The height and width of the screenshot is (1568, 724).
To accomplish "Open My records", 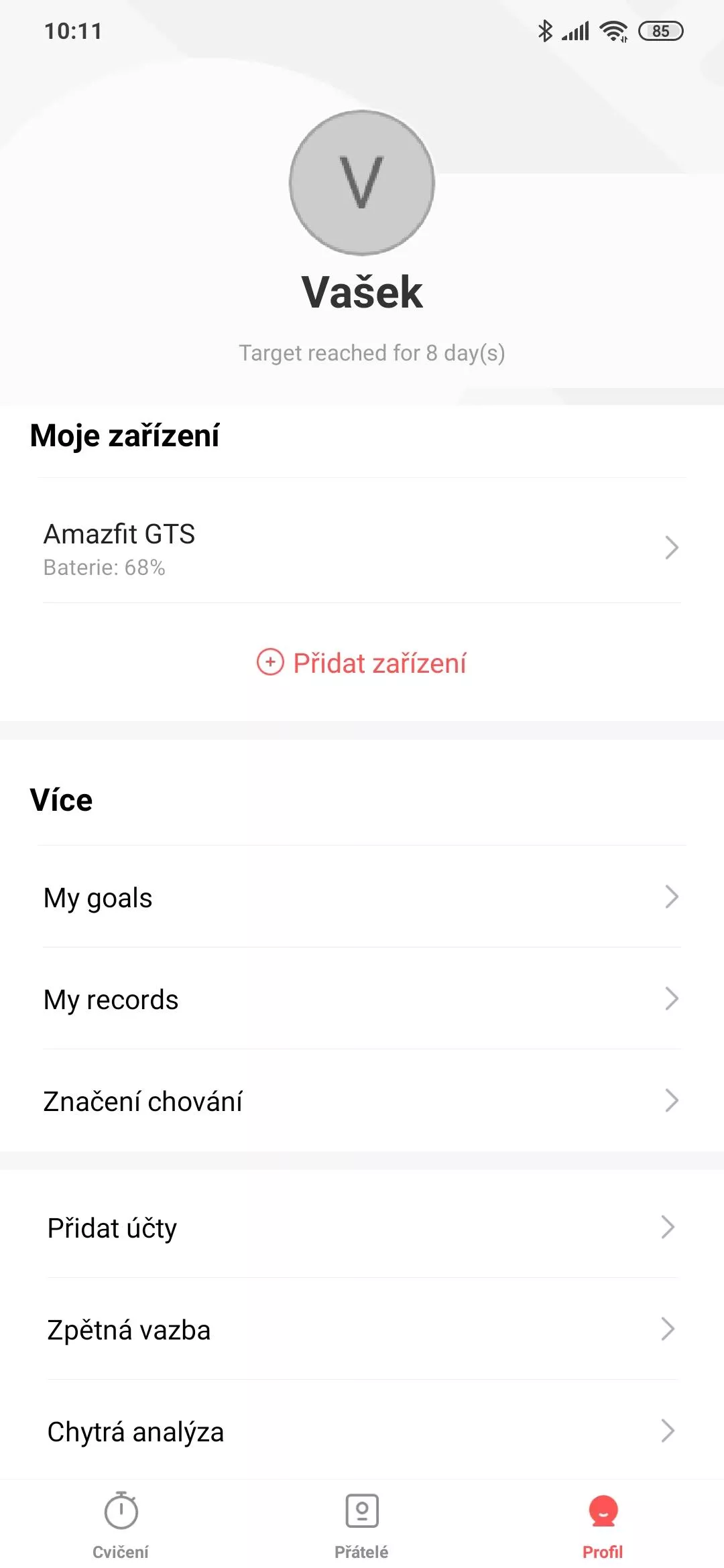I will 362,998.
